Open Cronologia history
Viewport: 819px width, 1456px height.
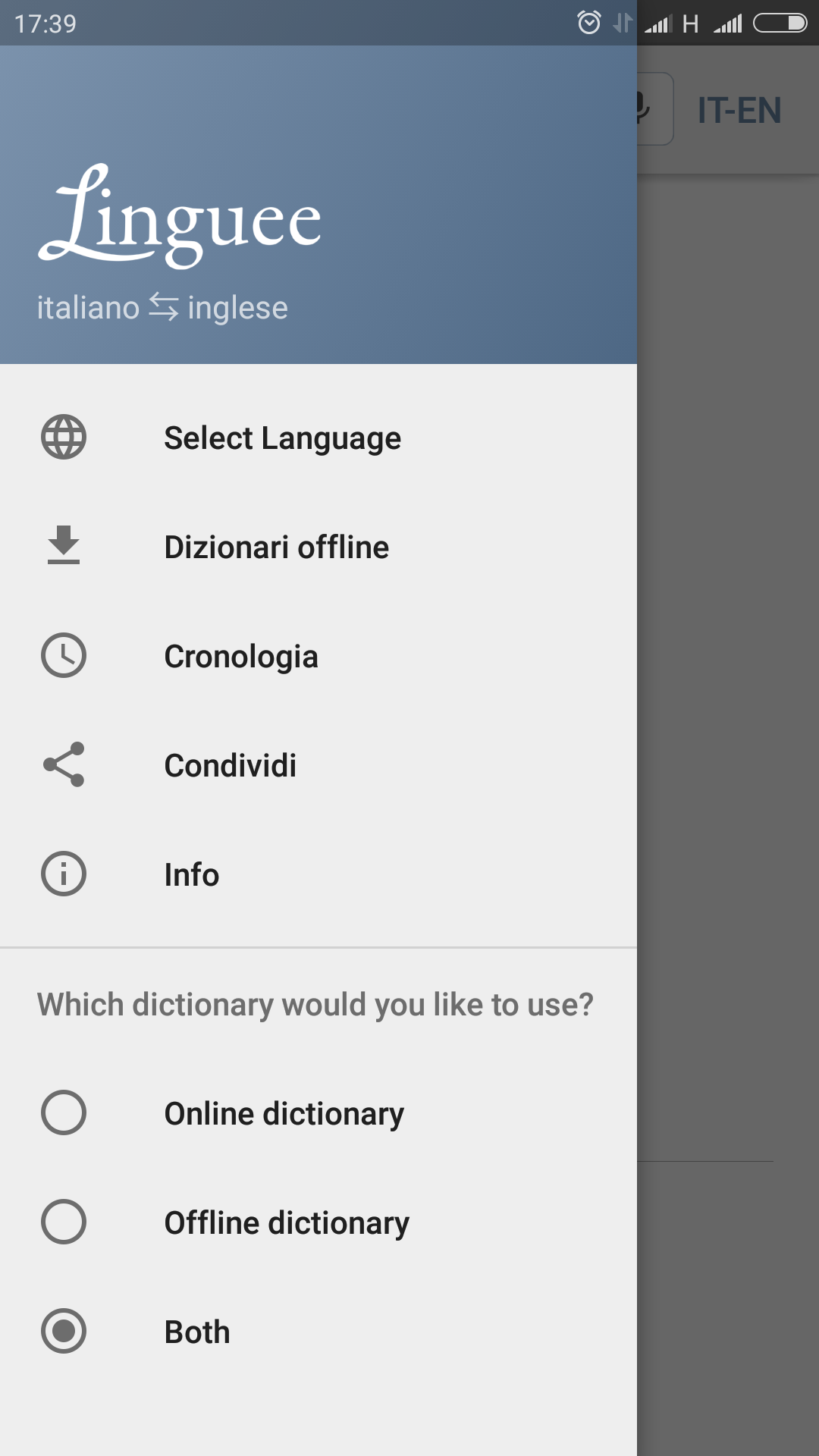tap(318, 656)
